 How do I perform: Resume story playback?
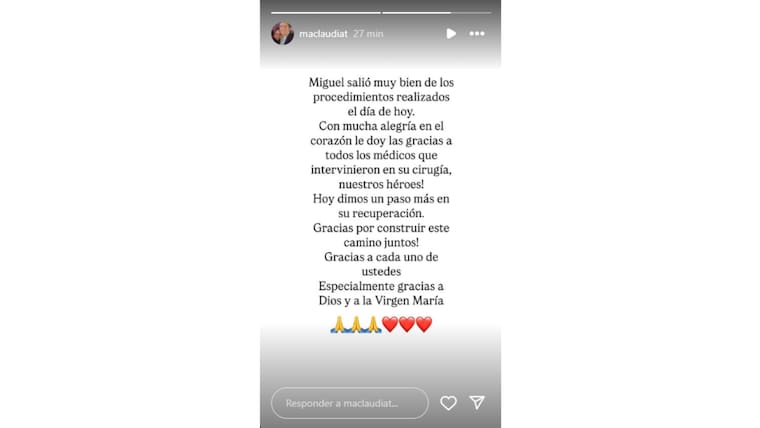pos(450,33)
